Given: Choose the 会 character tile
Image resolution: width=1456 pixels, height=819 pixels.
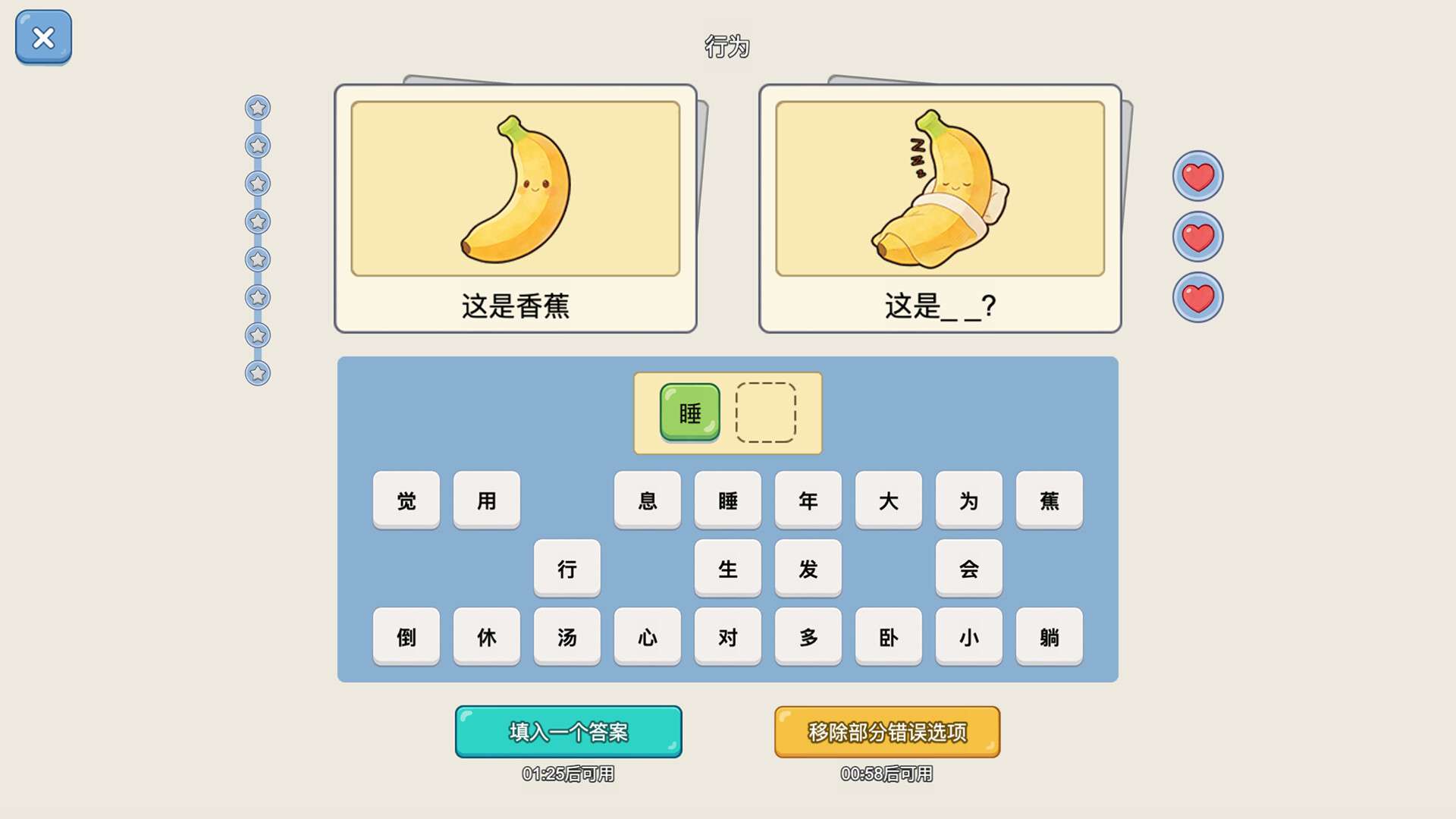Looking at the screenshot, I should click(969, 568).
